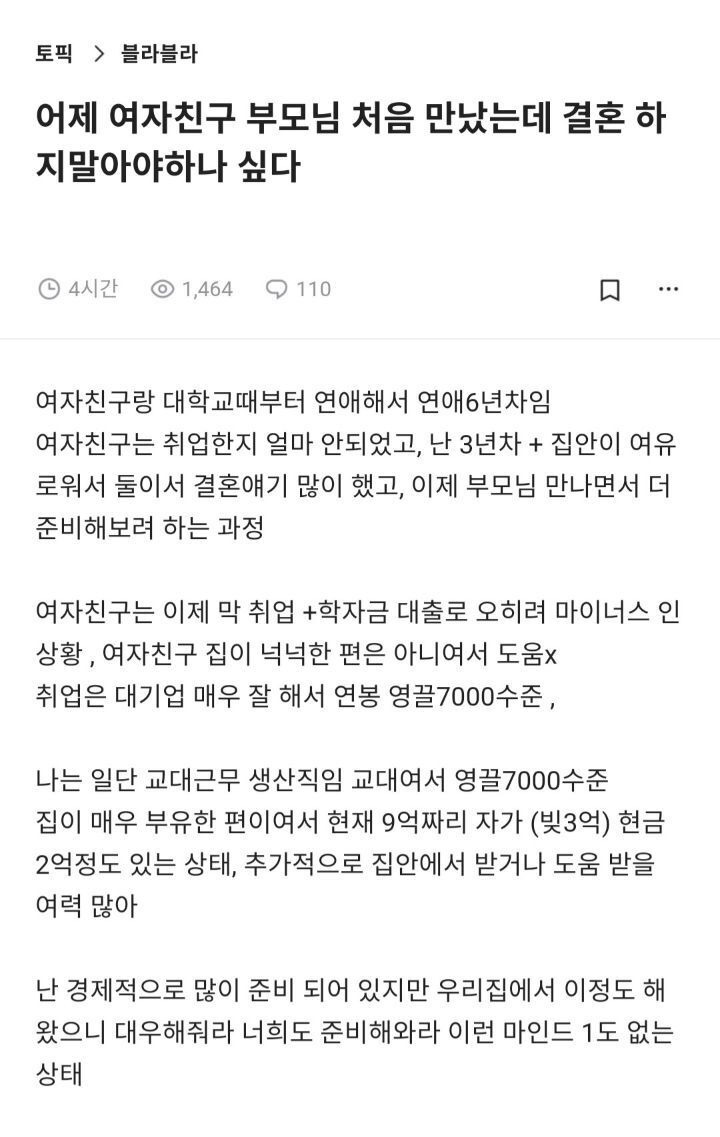Bookmark this post

pyautogui.click(x=610, y=290)
